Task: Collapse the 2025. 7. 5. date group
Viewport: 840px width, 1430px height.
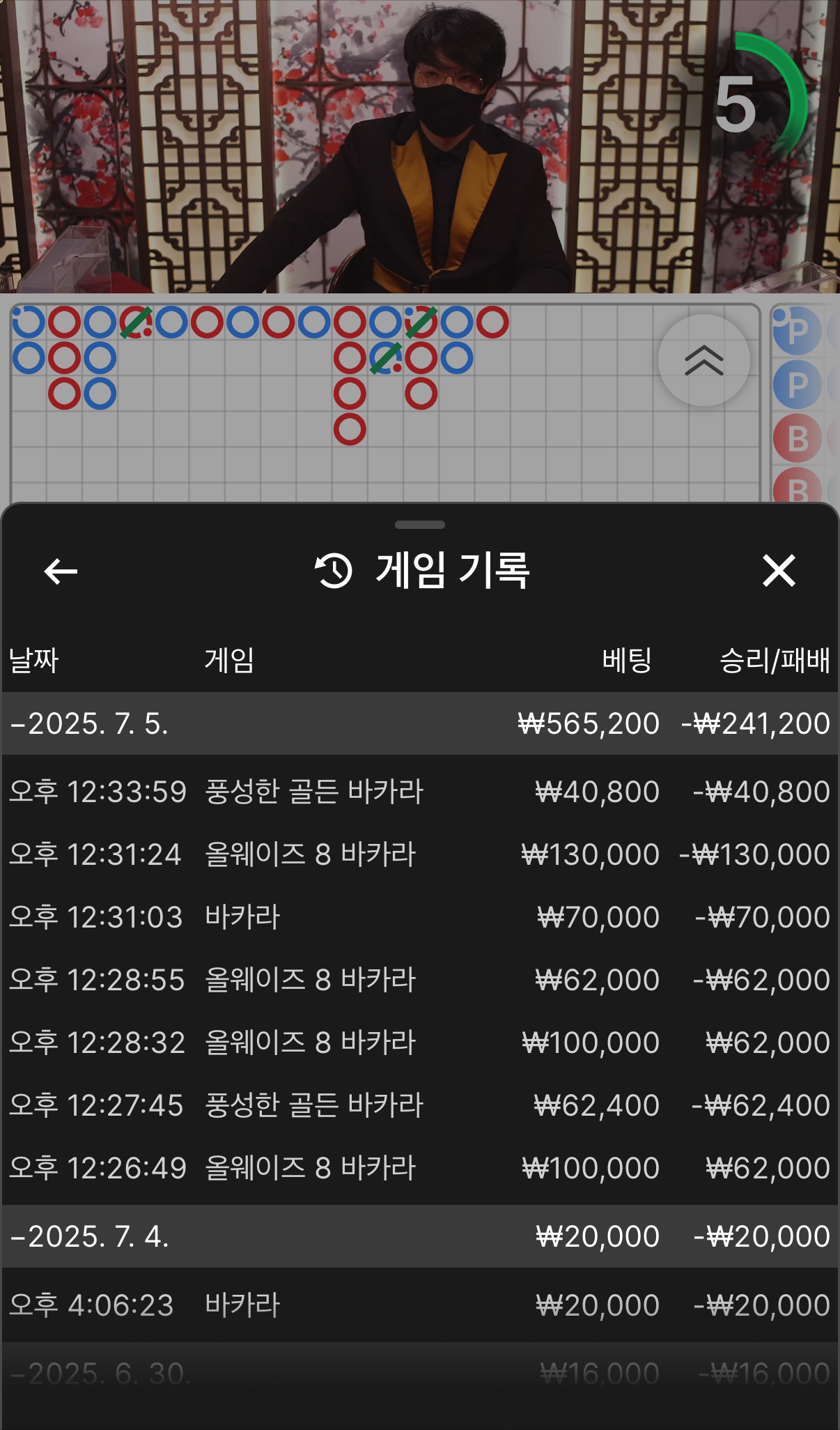Action: point(89,723)
